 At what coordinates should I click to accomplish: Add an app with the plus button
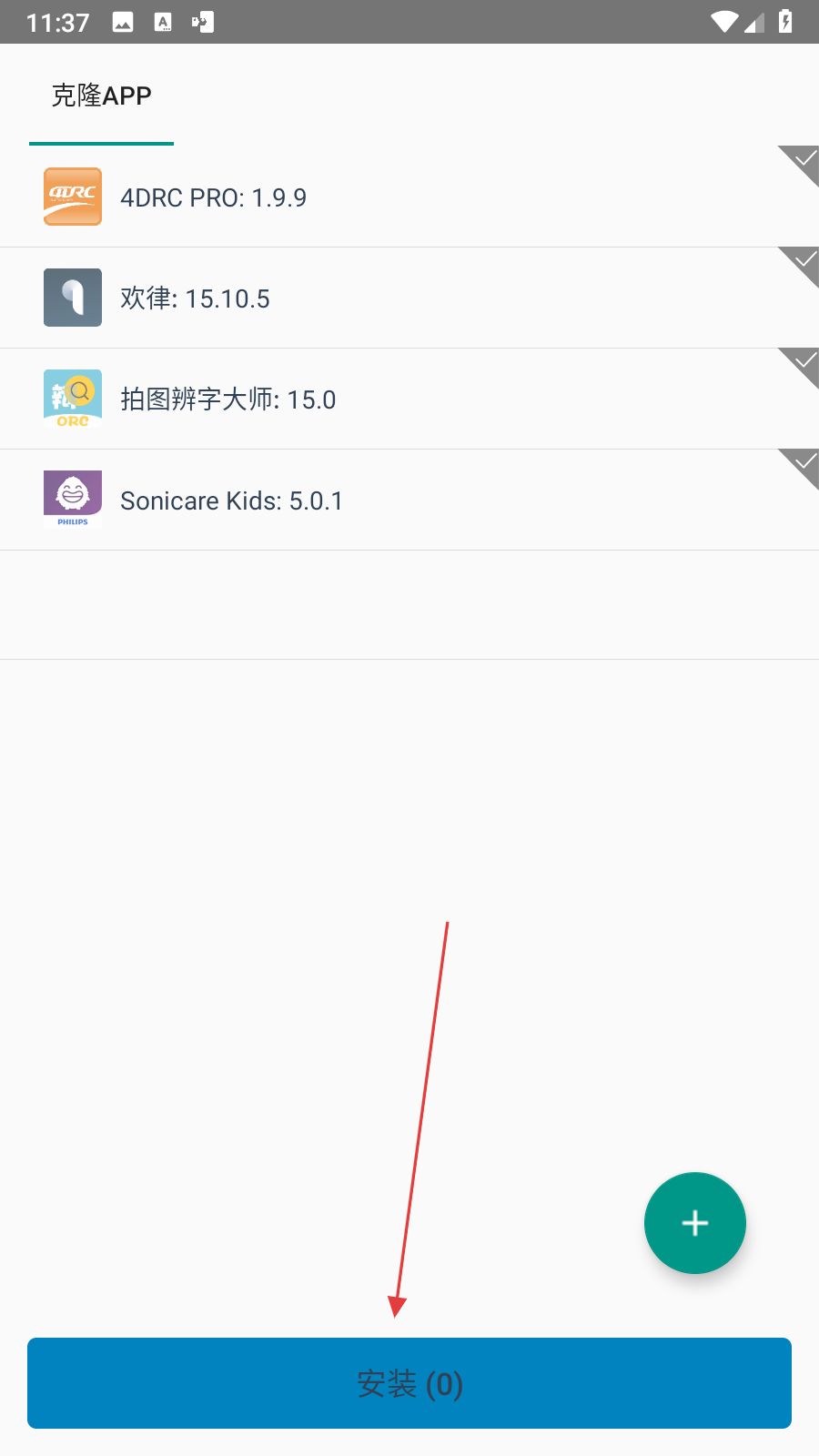694,1223
